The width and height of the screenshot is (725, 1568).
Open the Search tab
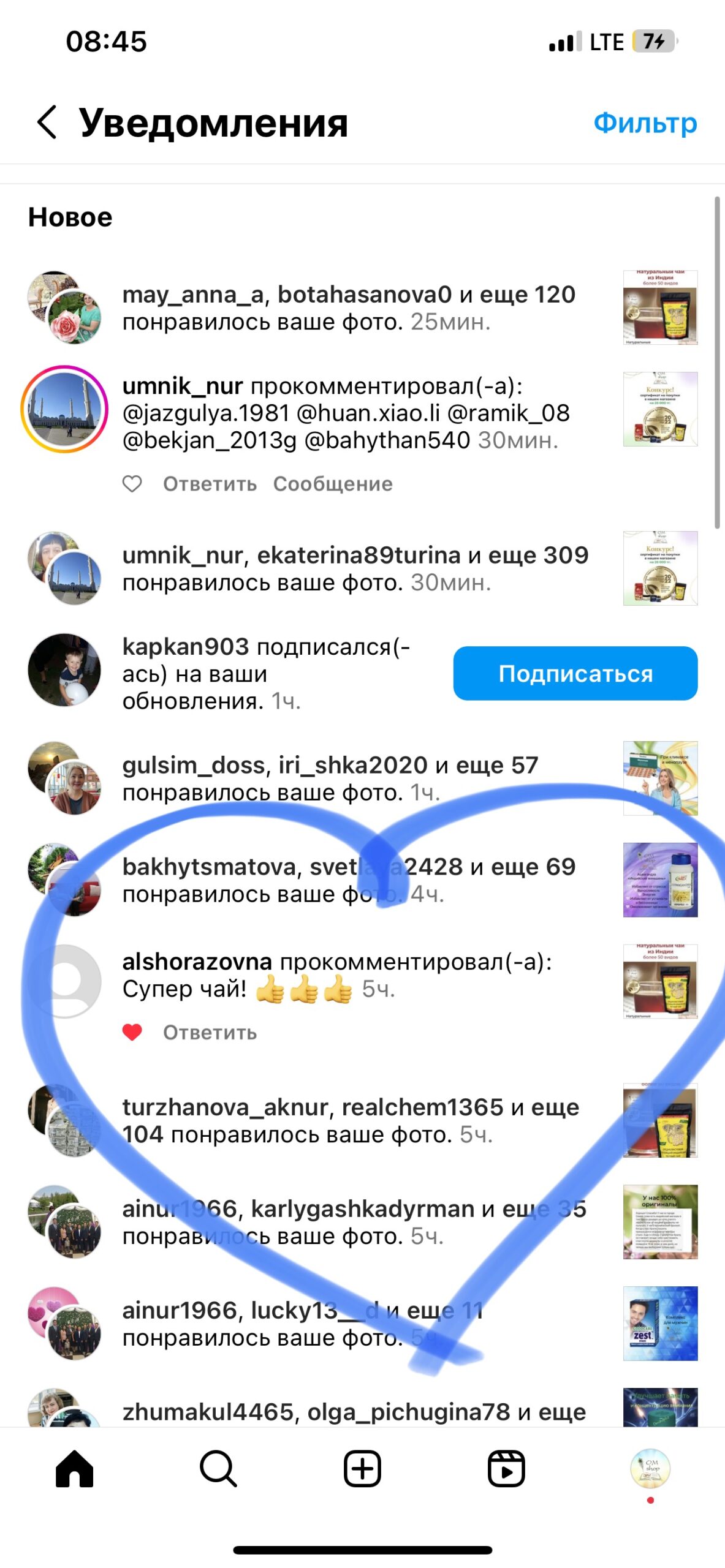(218, 1469)
